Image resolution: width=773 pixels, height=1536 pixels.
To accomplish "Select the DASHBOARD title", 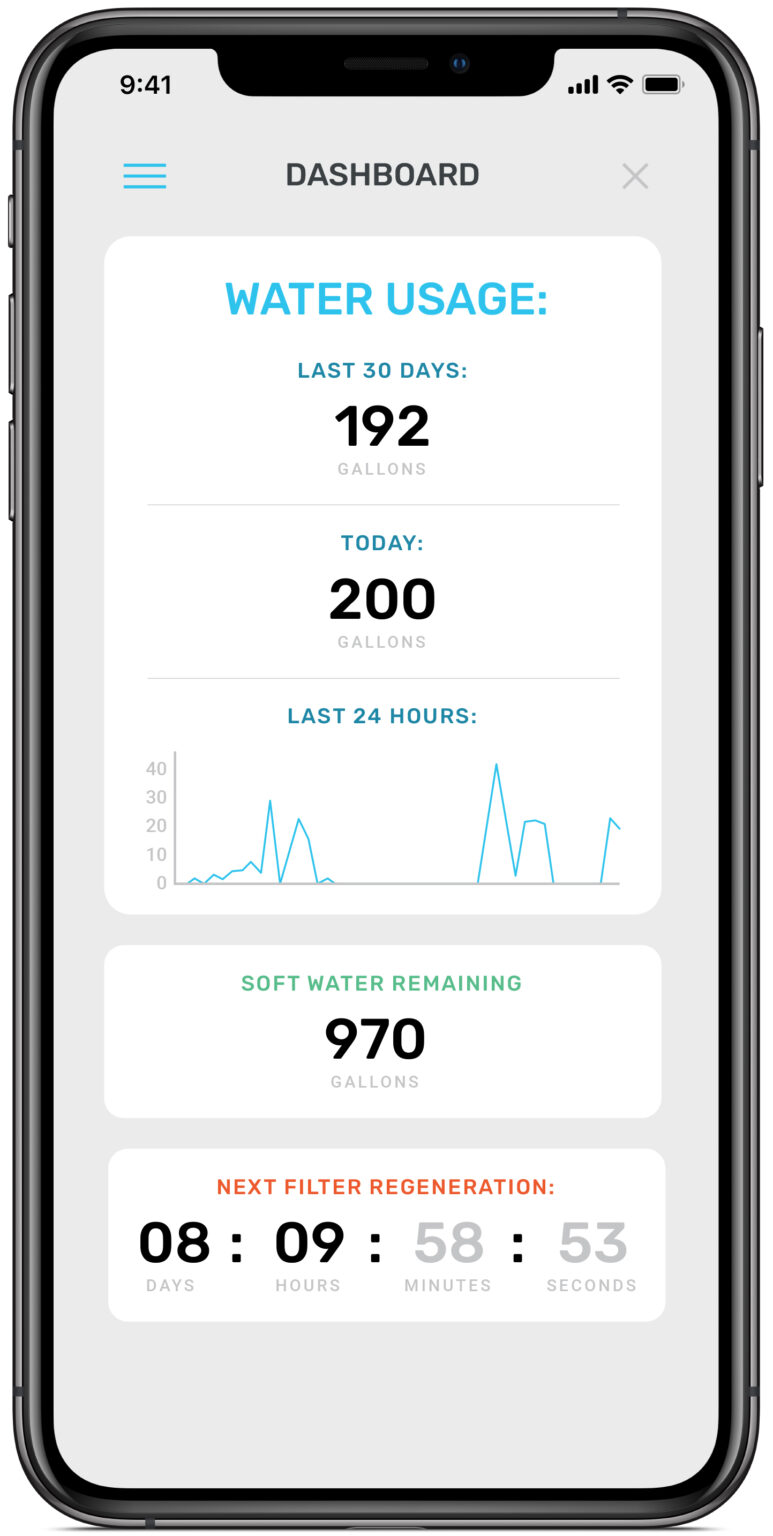I will click(383, 175).
